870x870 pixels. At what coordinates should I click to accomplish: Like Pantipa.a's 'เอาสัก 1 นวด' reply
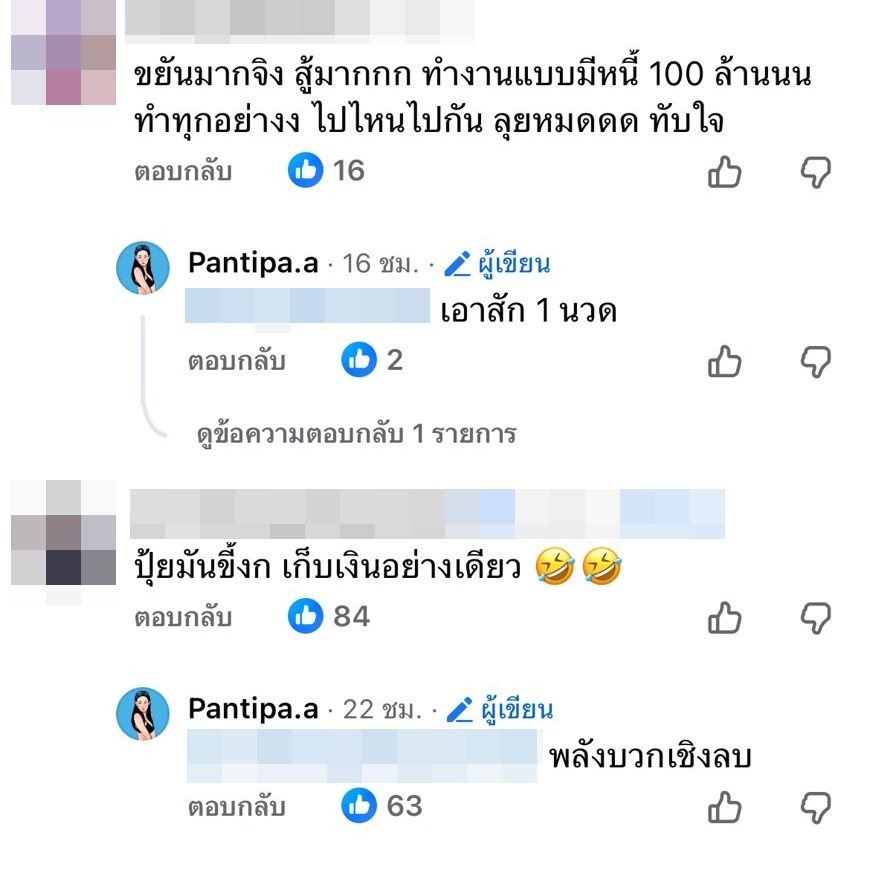(x=725, y=361)
